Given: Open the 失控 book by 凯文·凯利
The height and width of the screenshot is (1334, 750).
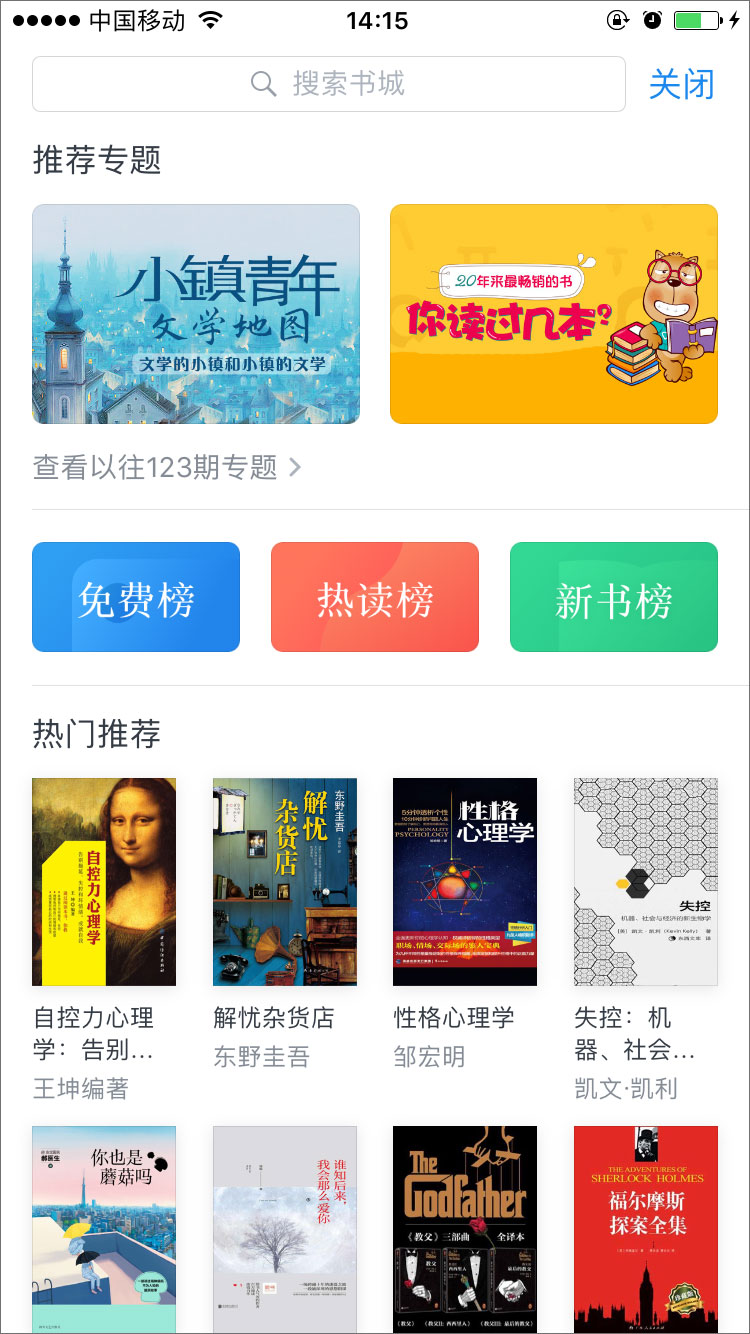Looking at the screenshot, I should (645, 881).
